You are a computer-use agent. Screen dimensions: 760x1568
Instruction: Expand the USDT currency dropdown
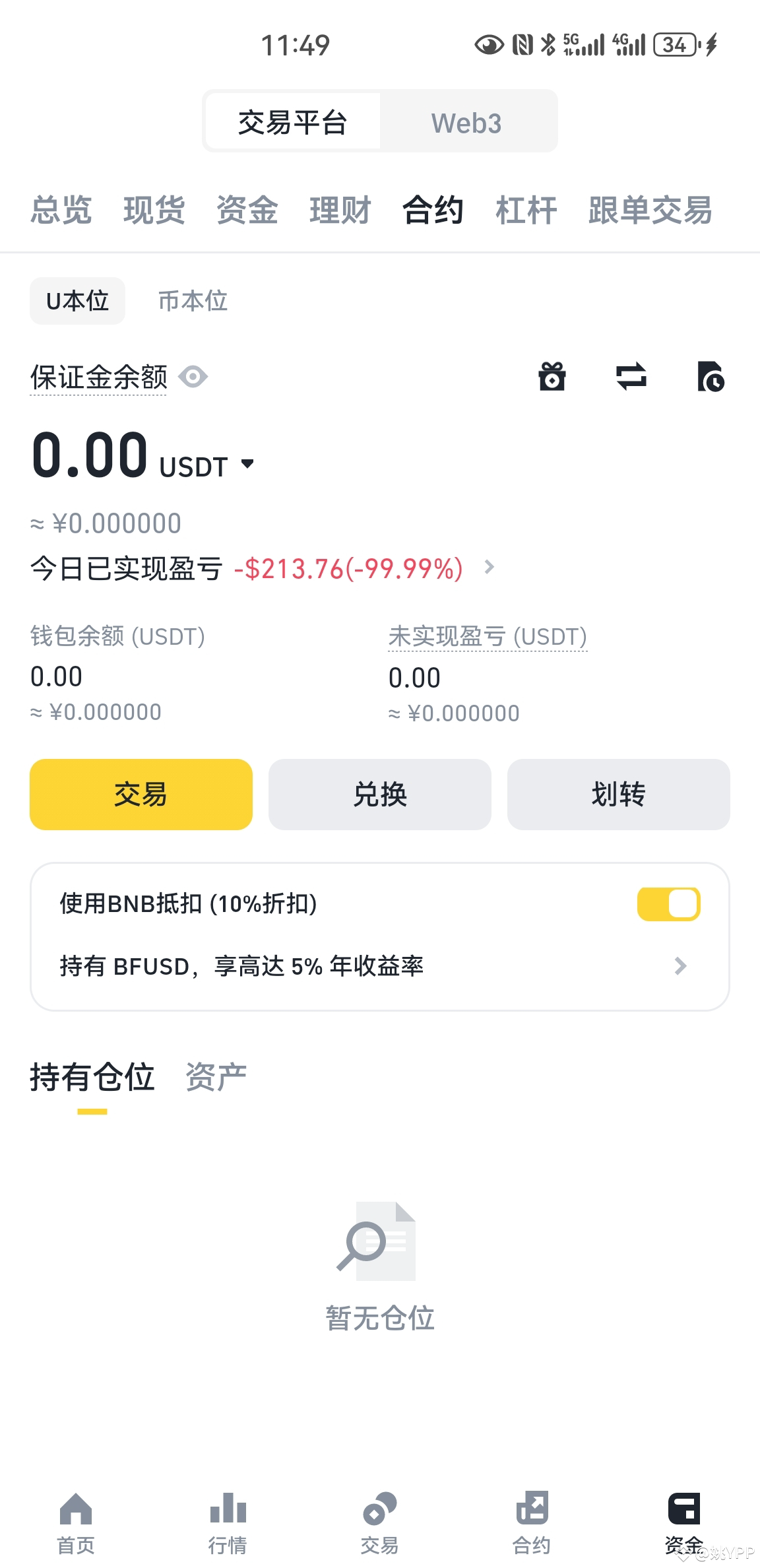point(247,464)
